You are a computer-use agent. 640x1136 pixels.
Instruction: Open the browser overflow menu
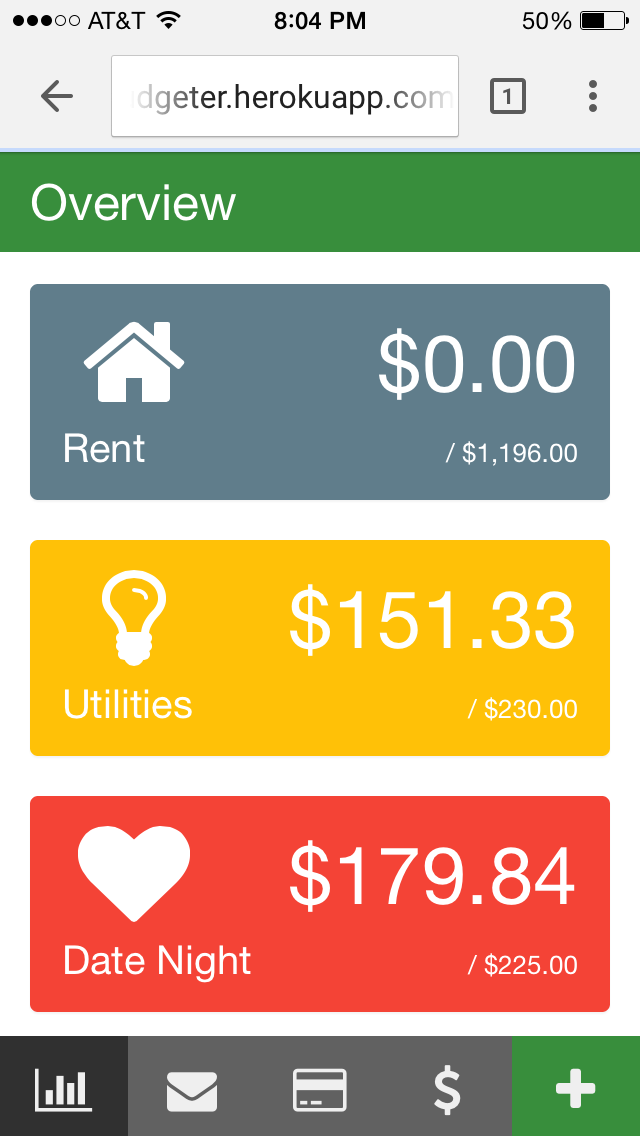[x=593, y=96]
